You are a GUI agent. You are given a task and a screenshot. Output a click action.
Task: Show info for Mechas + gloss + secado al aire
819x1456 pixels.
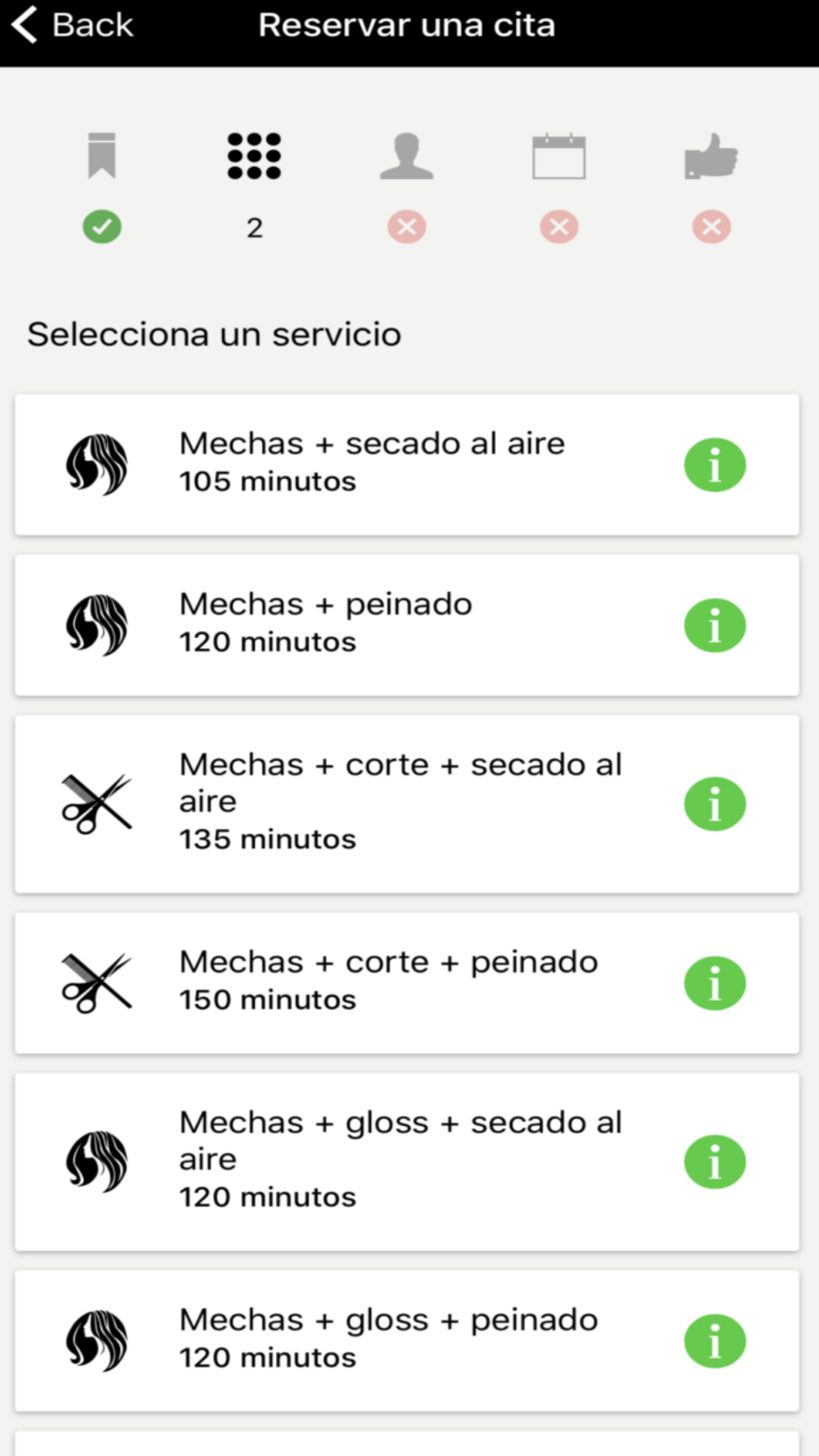point(715,1162)
